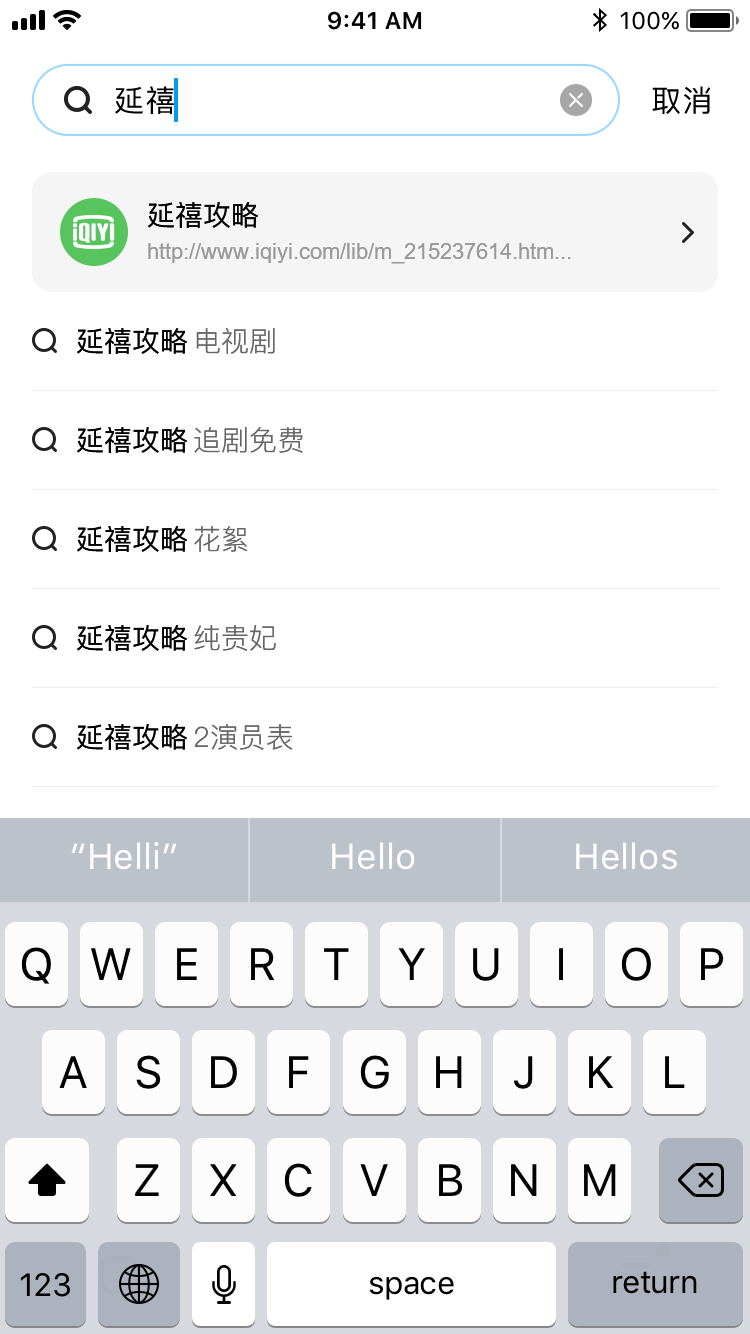
Task: Switch to the 123 numeric keyboard
Action: click(46, 1284)
